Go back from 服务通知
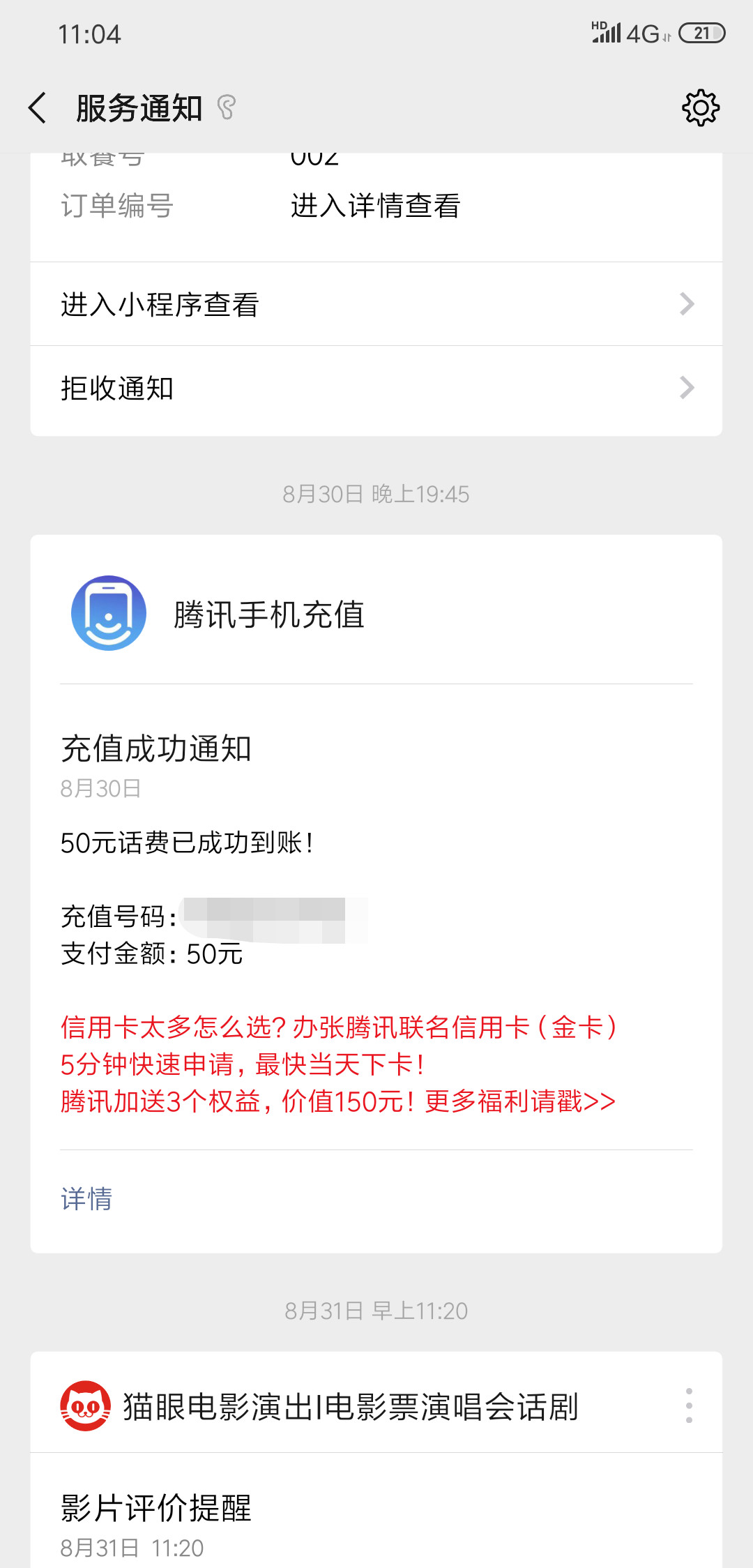 (x=38, y=108)
